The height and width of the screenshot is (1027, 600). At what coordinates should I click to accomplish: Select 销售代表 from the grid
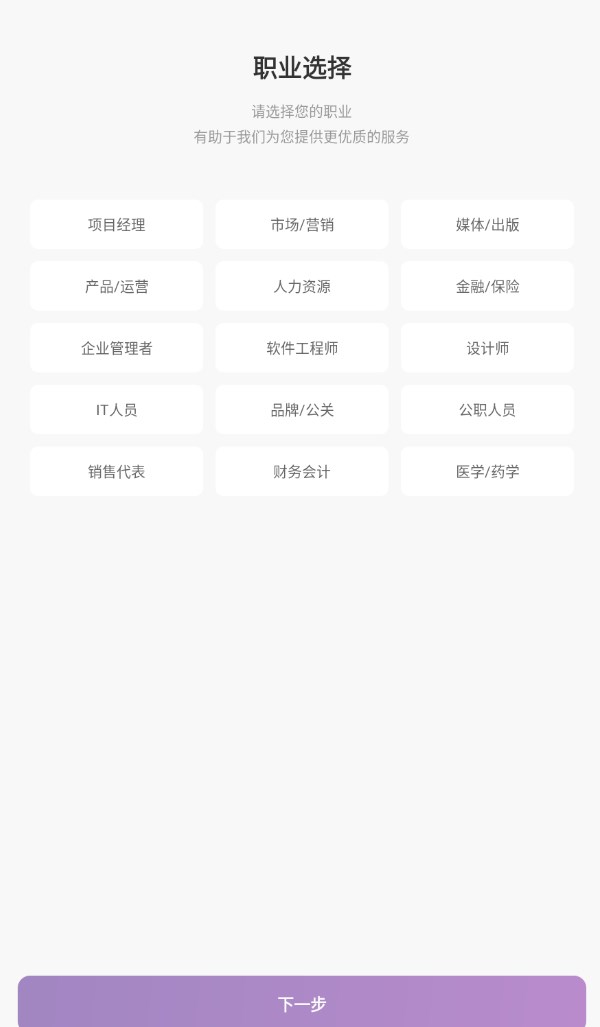[x=116, y=472]
